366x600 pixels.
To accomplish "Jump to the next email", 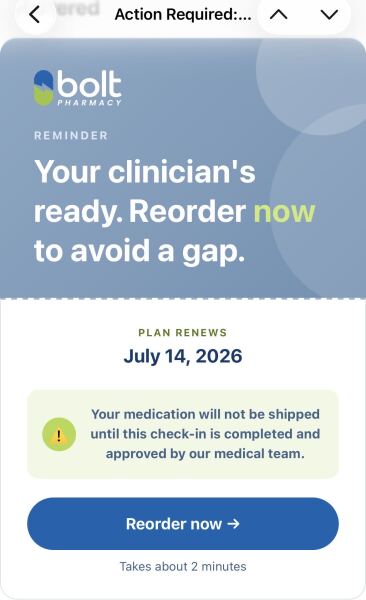I will (x=329, y=15).
